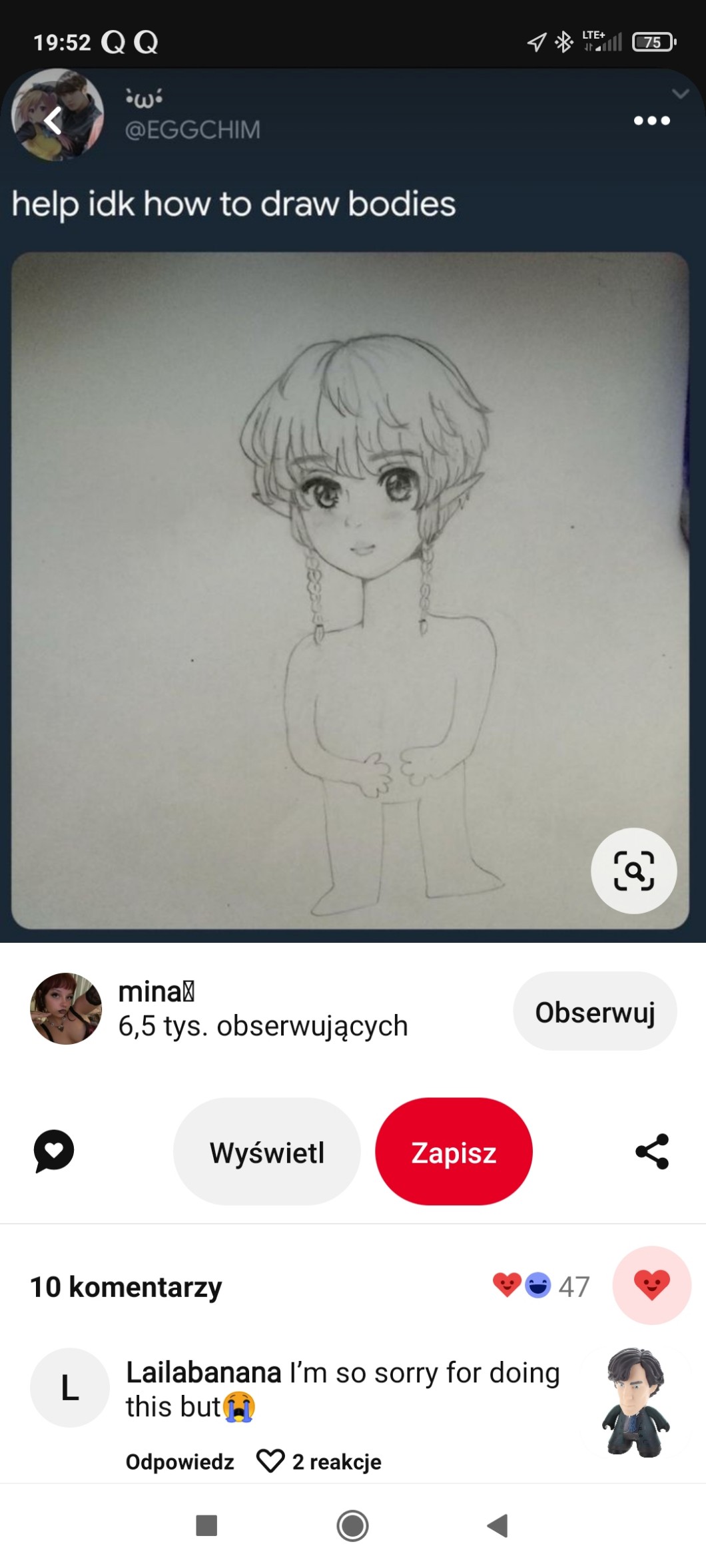Screen dimensions: 706x1568
Task: Open the drawing pin image
Action: click(350, 590)
